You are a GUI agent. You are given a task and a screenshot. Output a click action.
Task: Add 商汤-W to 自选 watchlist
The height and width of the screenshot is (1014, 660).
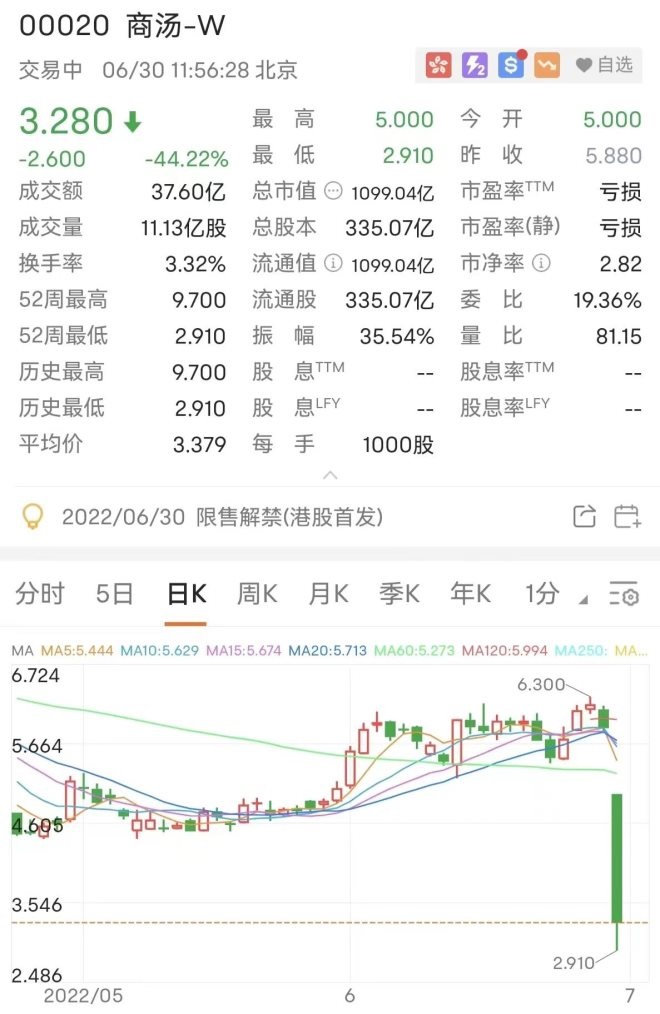(604, 66)
